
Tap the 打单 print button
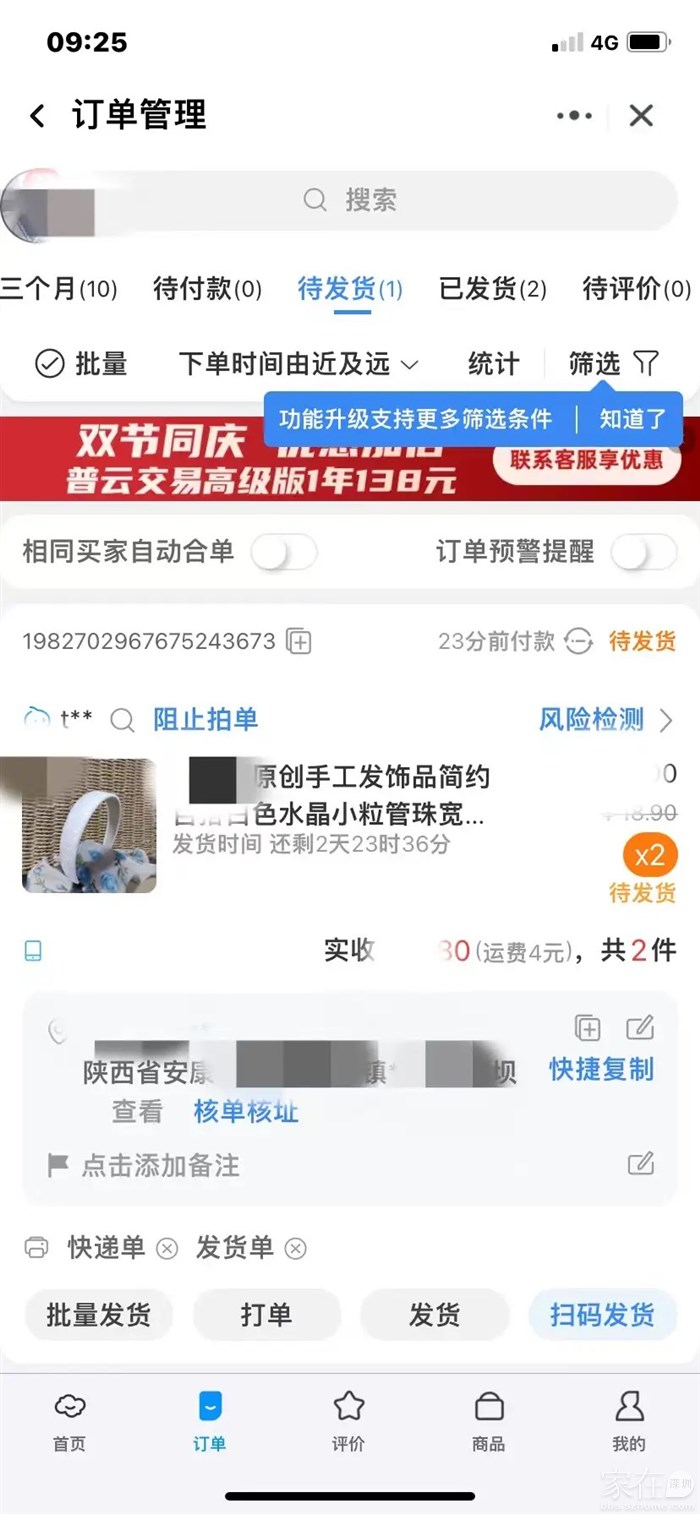point(266,1314)
